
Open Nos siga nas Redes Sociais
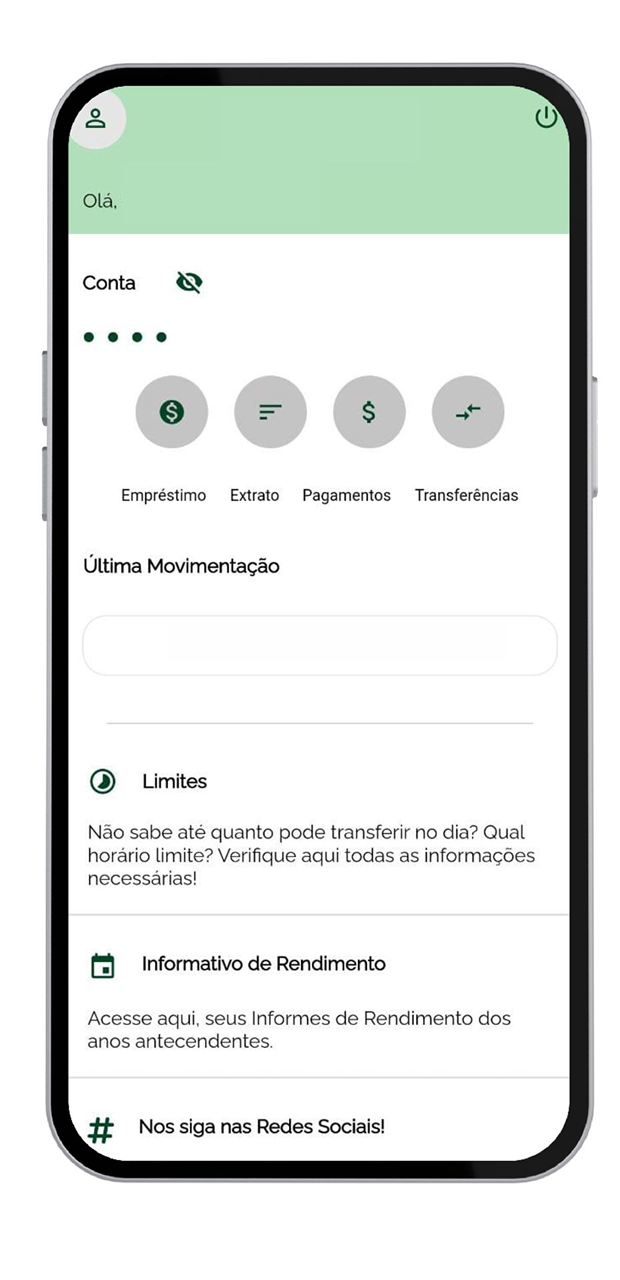(x=261, y=1127)
